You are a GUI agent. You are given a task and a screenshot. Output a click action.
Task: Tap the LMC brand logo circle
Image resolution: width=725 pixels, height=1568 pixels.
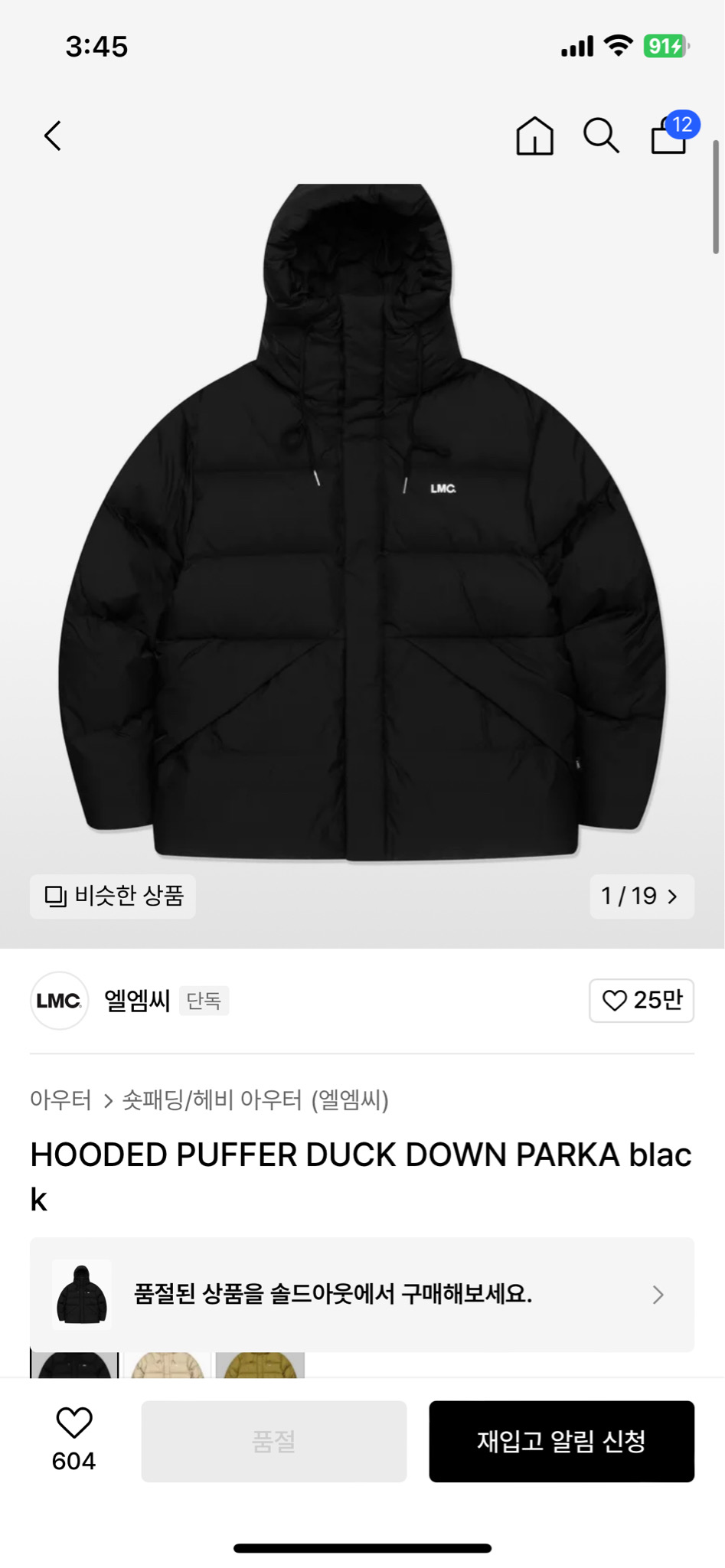click(59, 1001)
